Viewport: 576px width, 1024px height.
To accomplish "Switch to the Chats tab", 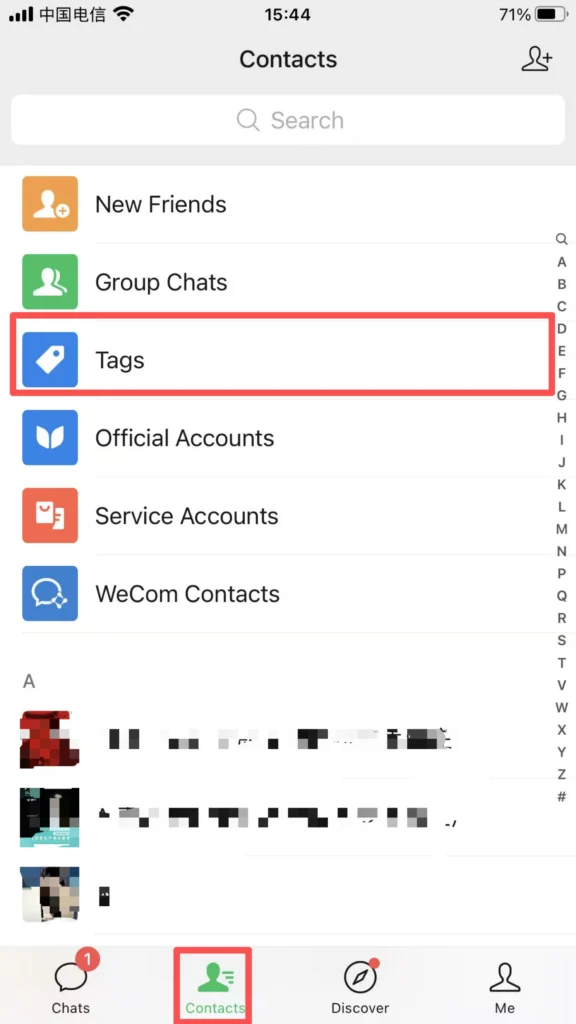I will pos(71,985).
